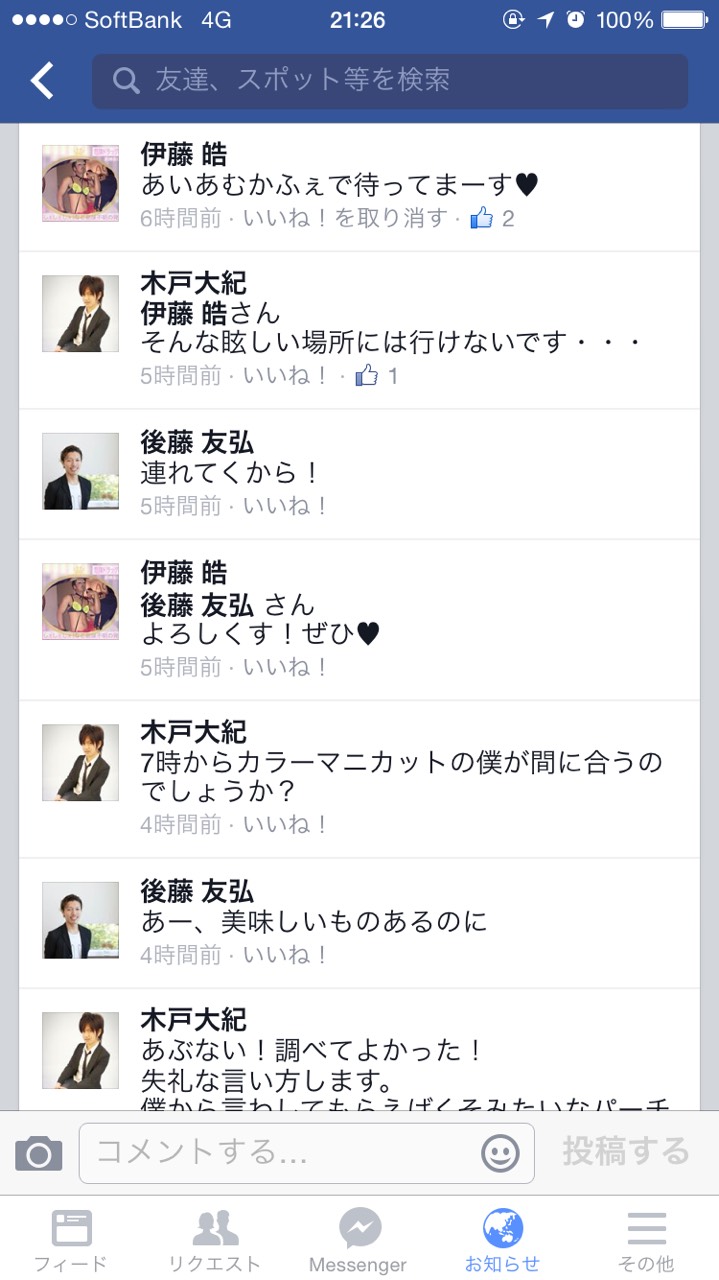Open the 友達、スポット等を検索 search box
The image size is (719, 1280).
[x=390, y=81]
